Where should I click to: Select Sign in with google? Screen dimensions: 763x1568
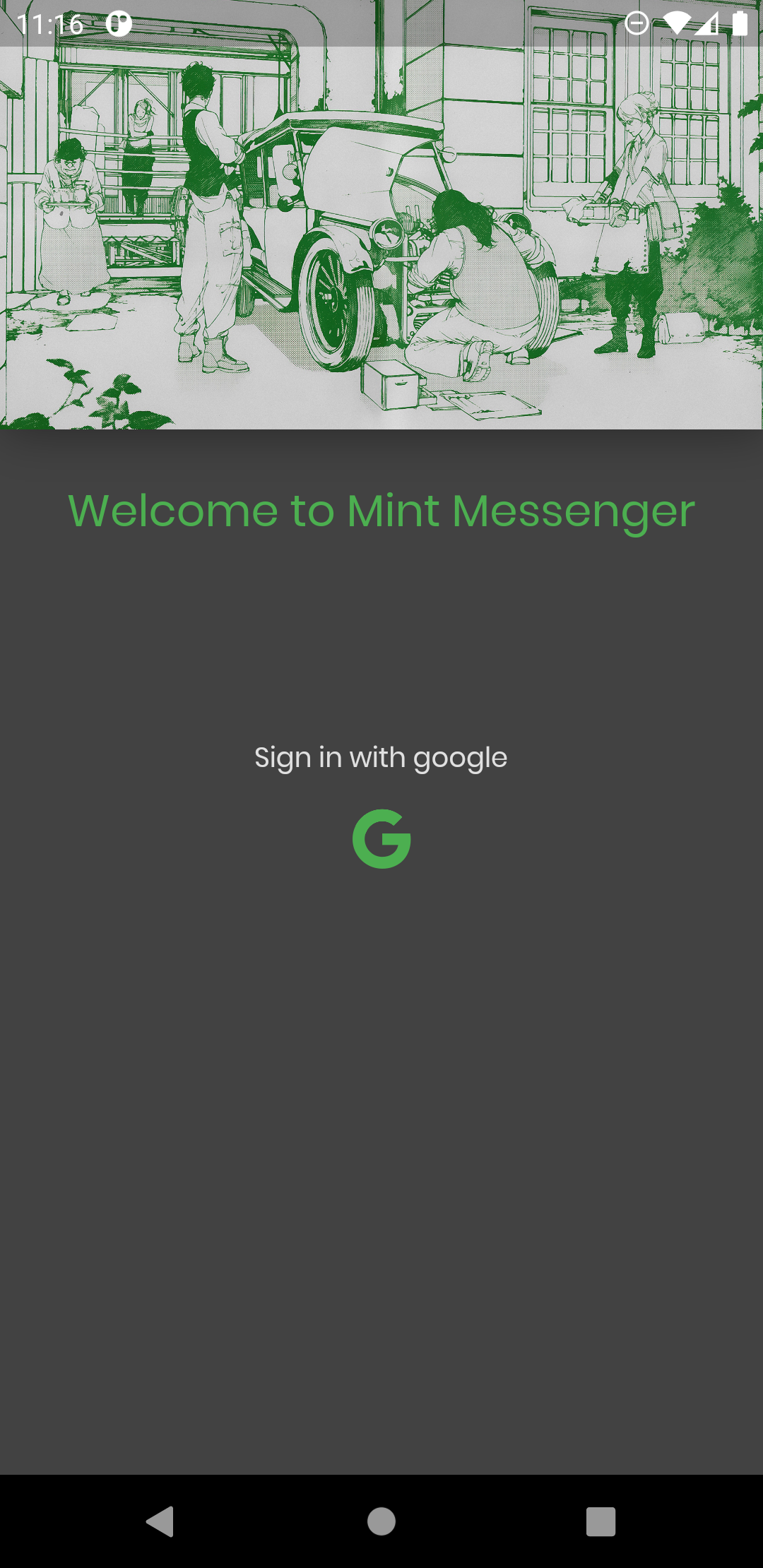pos(381,757)
